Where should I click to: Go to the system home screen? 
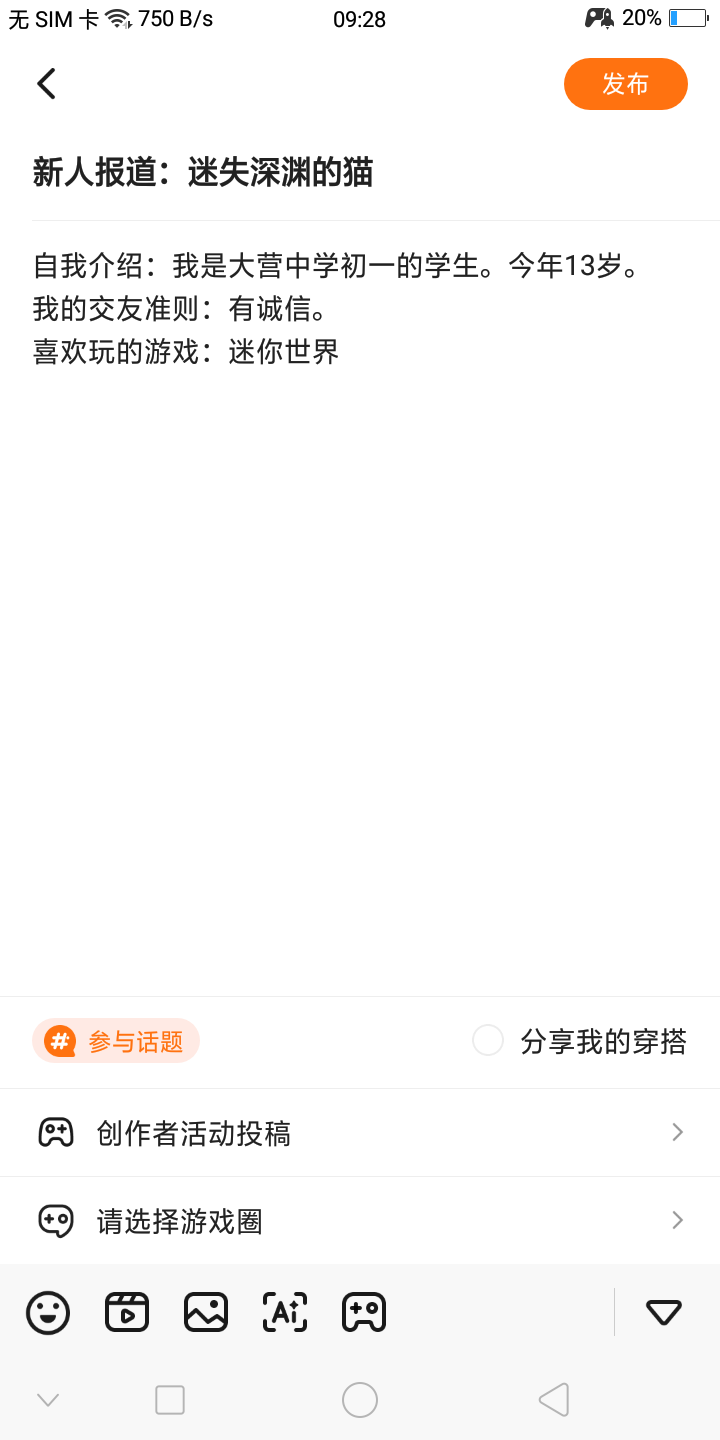pos(360,1400)
